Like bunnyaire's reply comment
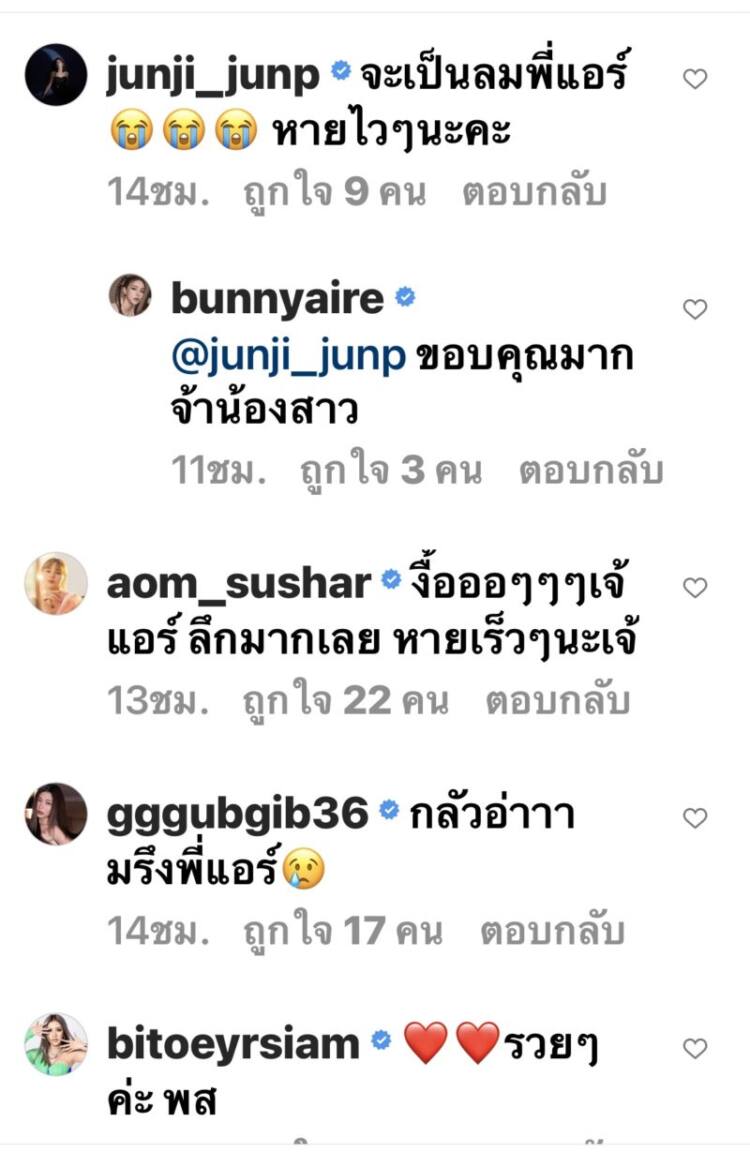 tap(694, 310)
